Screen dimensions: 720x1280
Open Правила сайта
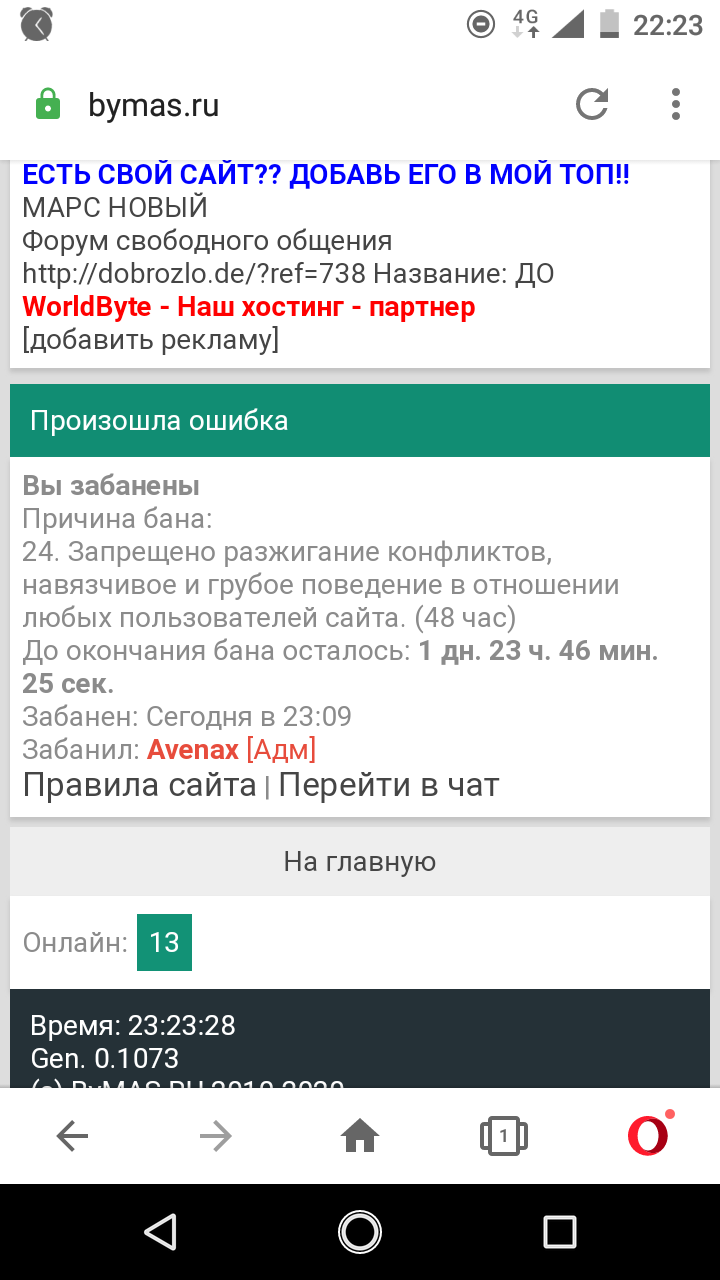tap(139, 785)
